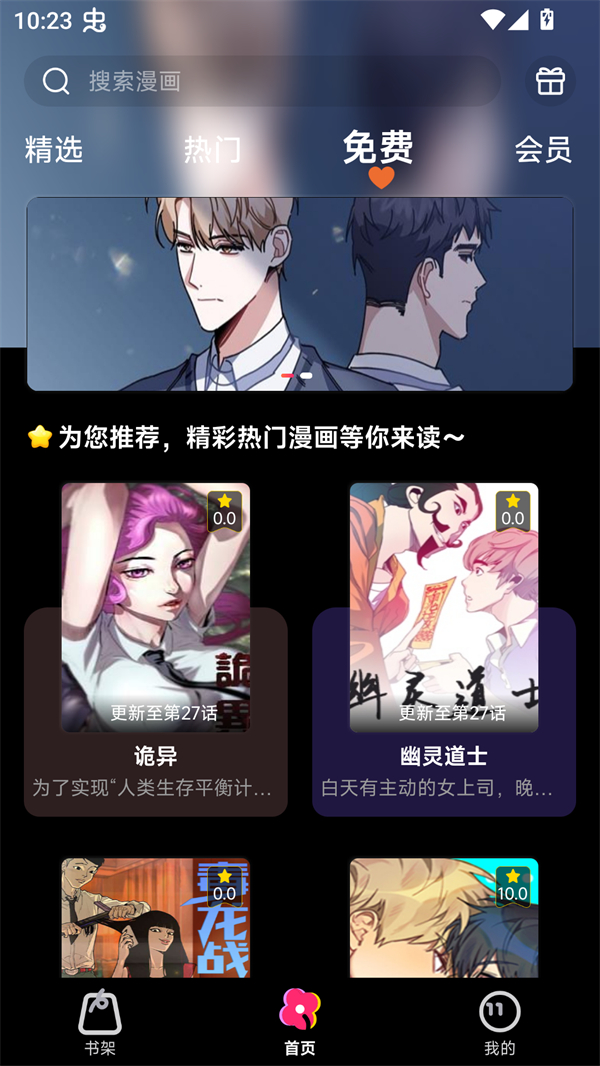Go to 书架 in bottom navigation
600x1066 pixels.
(x=100, y=1022)
